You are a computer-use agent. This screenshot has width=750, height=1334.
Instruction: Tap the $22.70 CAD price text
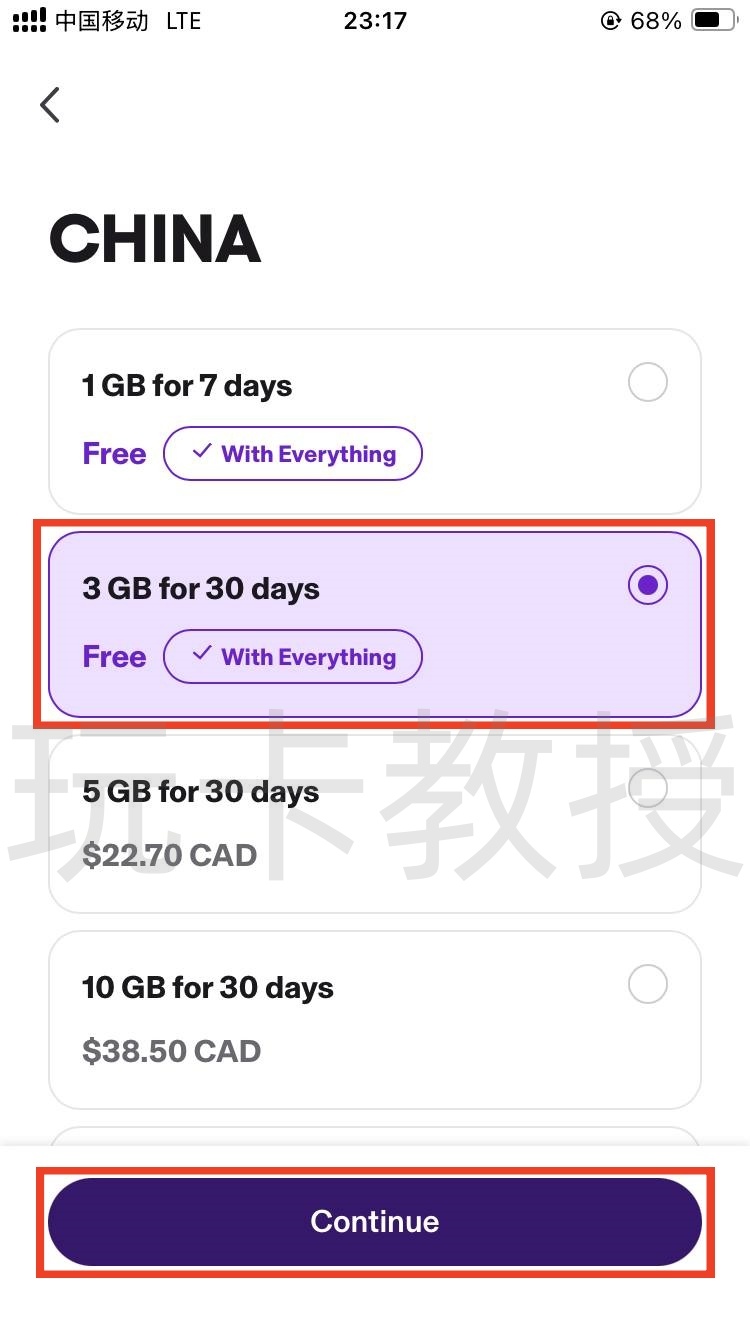tap(168, 855)
